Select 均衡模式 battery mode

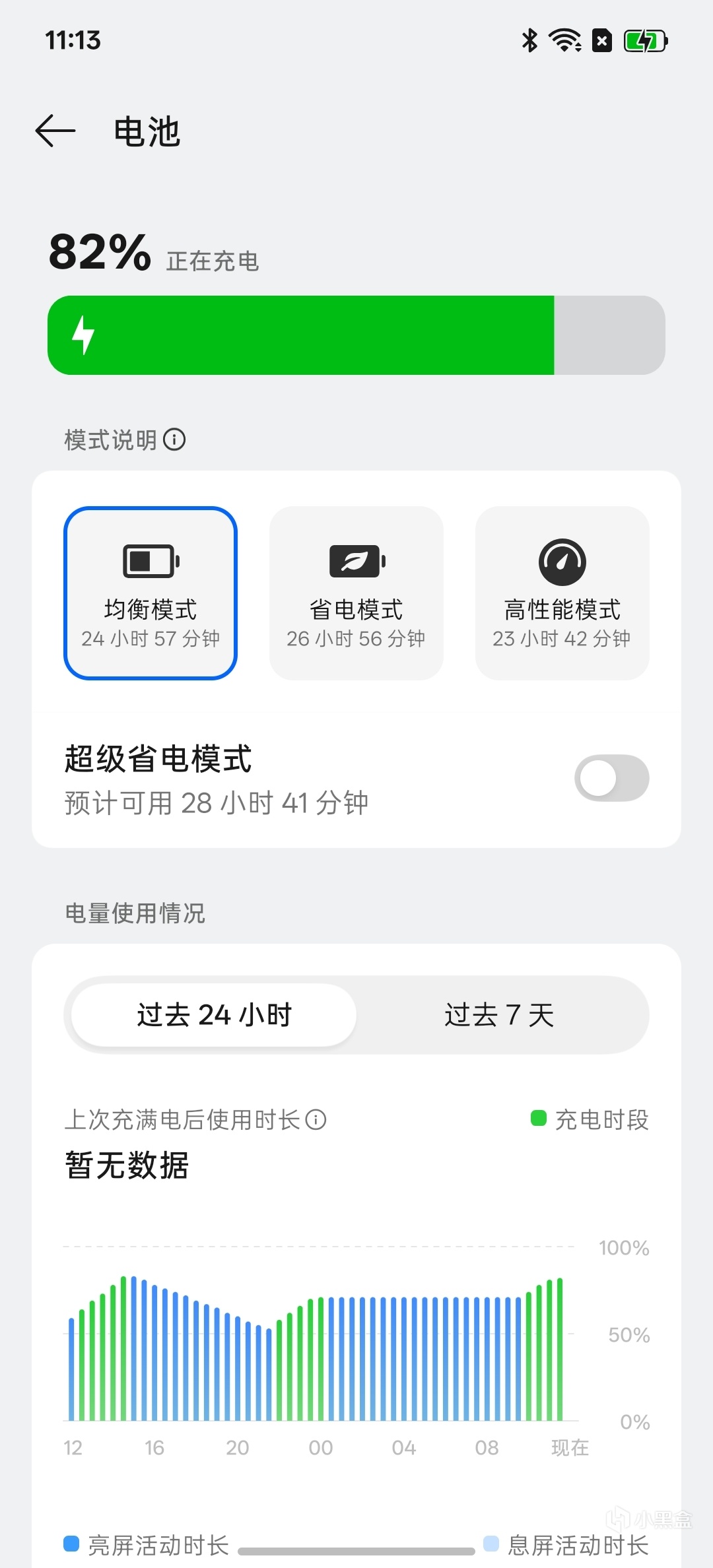tap(151, 593)
